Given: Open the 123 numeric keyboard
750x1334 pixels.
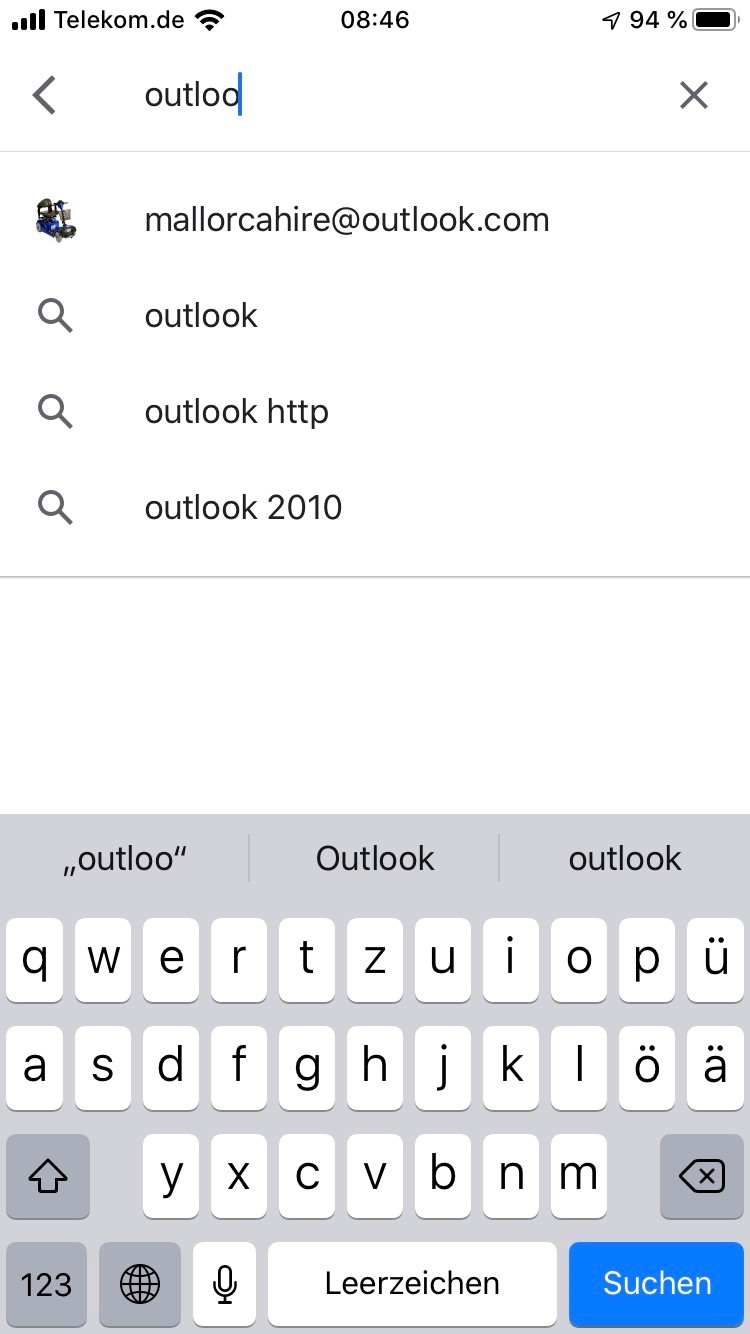Looking at the screenshot, I should [46, 1283].
